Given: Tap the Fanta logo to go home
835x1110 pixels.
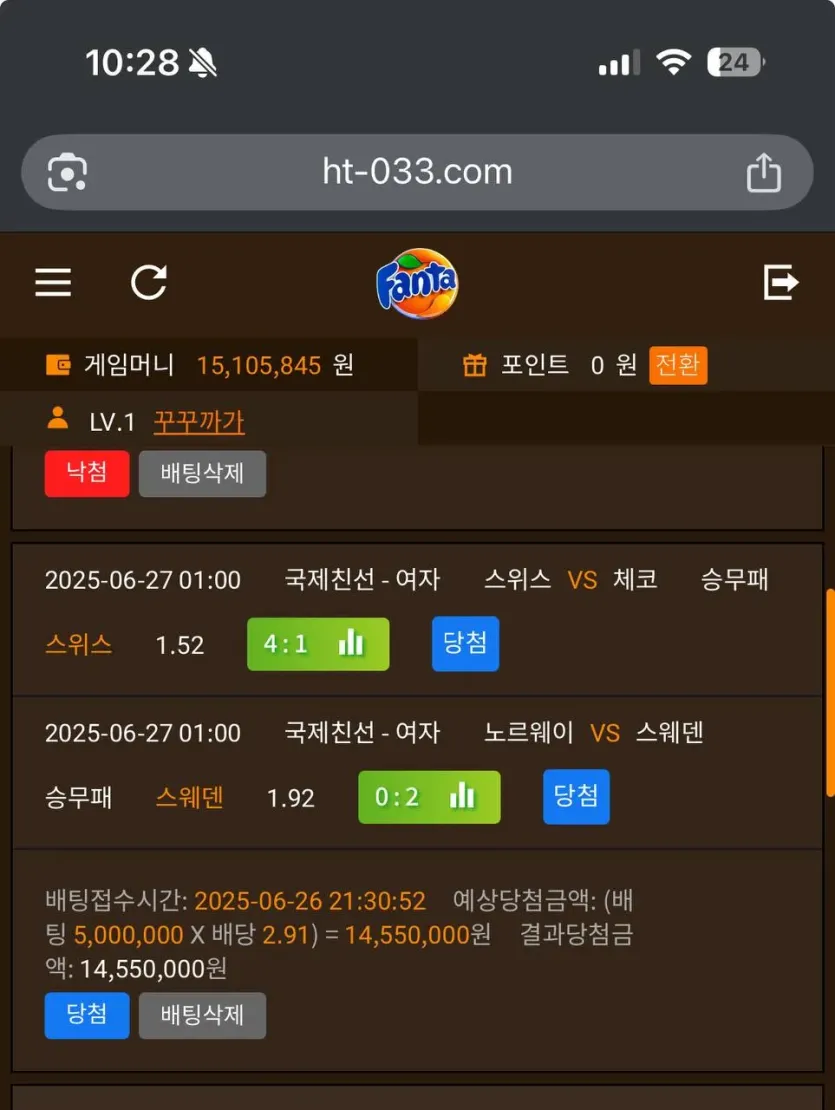Looking at the screenshot, I should (417, 283).
